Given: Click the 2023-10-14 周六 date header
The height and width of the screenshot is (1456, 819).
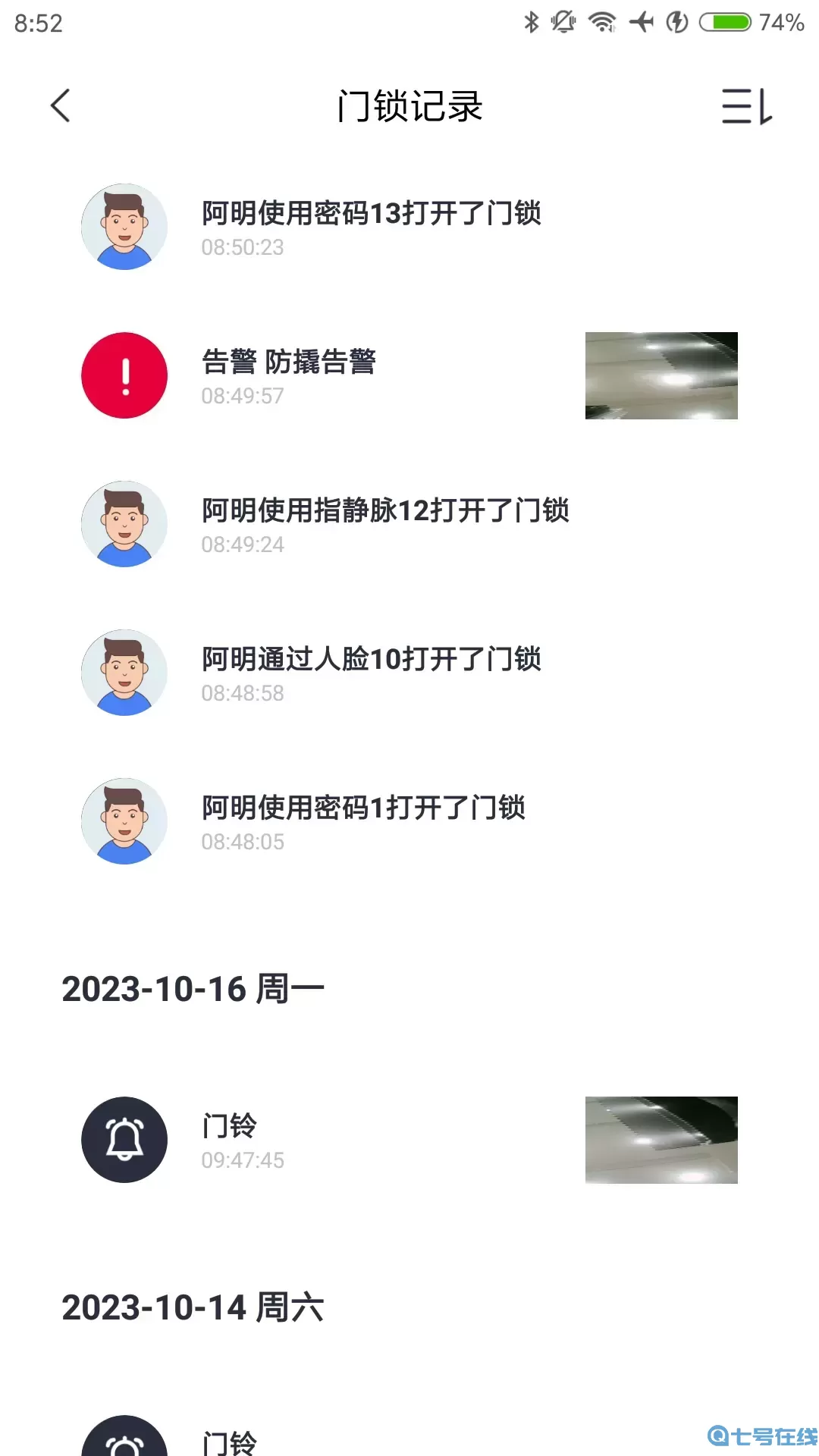Looking at the screenshot, I should (193, 1307).
